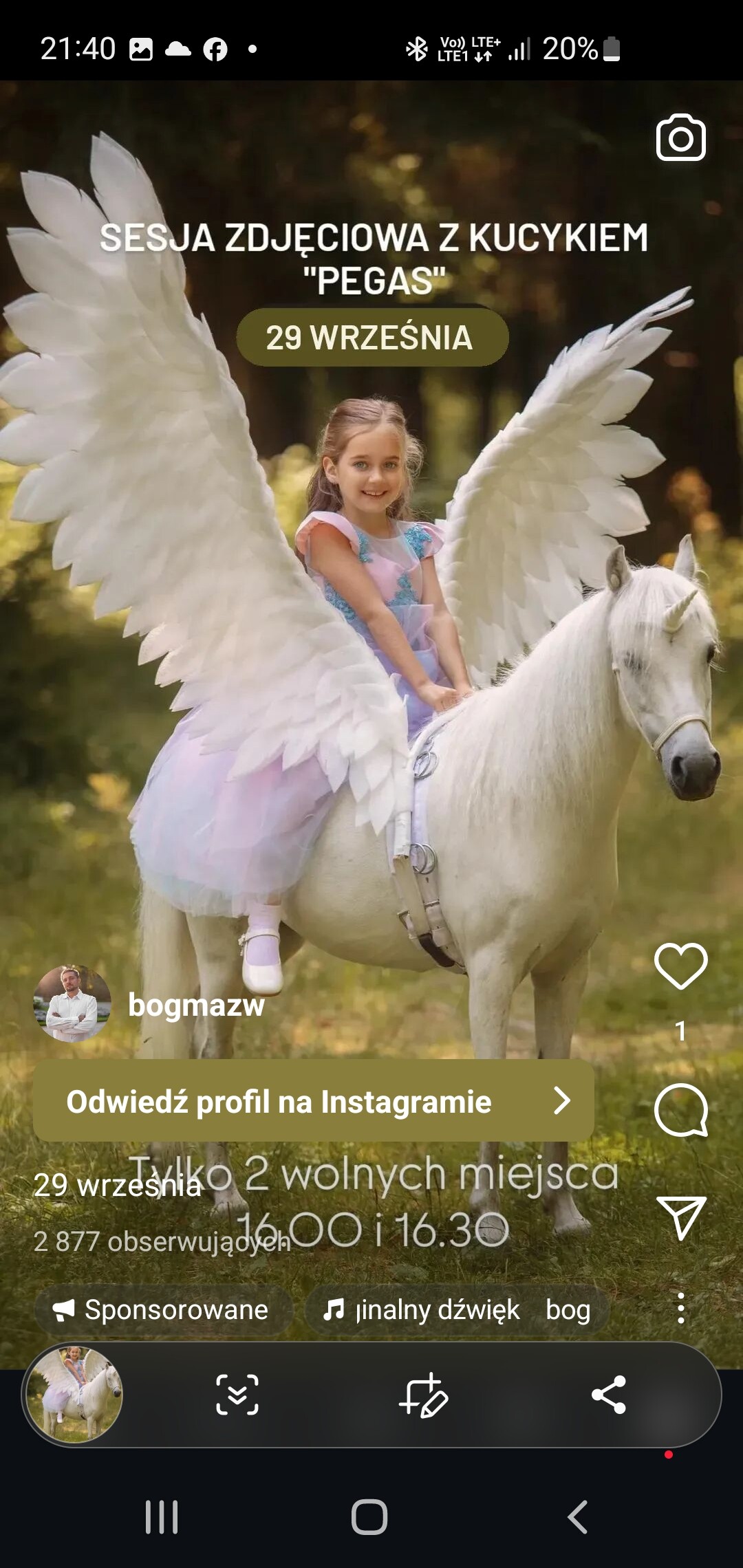Viewport: 743px width, 1568px height.
Task: Go back using system back button
Action: 578,1517
